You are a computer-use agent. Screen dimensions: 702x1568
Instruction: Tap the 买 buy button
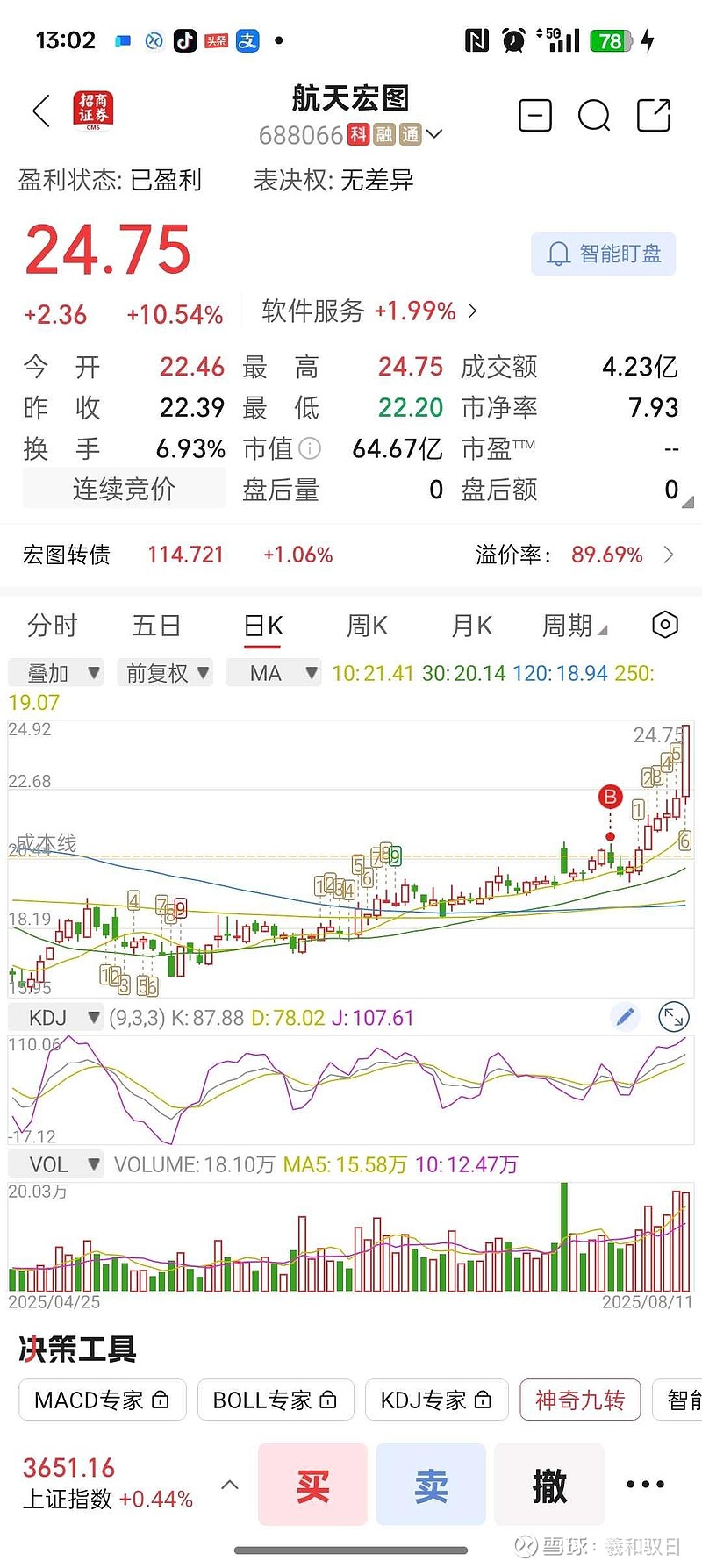[312, 1484]
